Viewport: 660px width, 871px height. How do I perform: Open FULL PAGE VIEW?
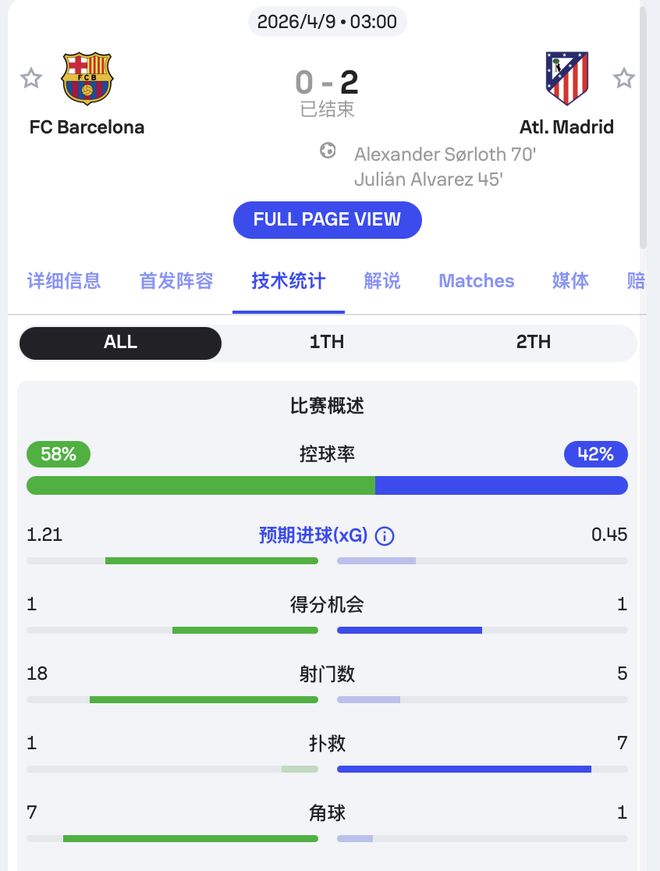327,220
